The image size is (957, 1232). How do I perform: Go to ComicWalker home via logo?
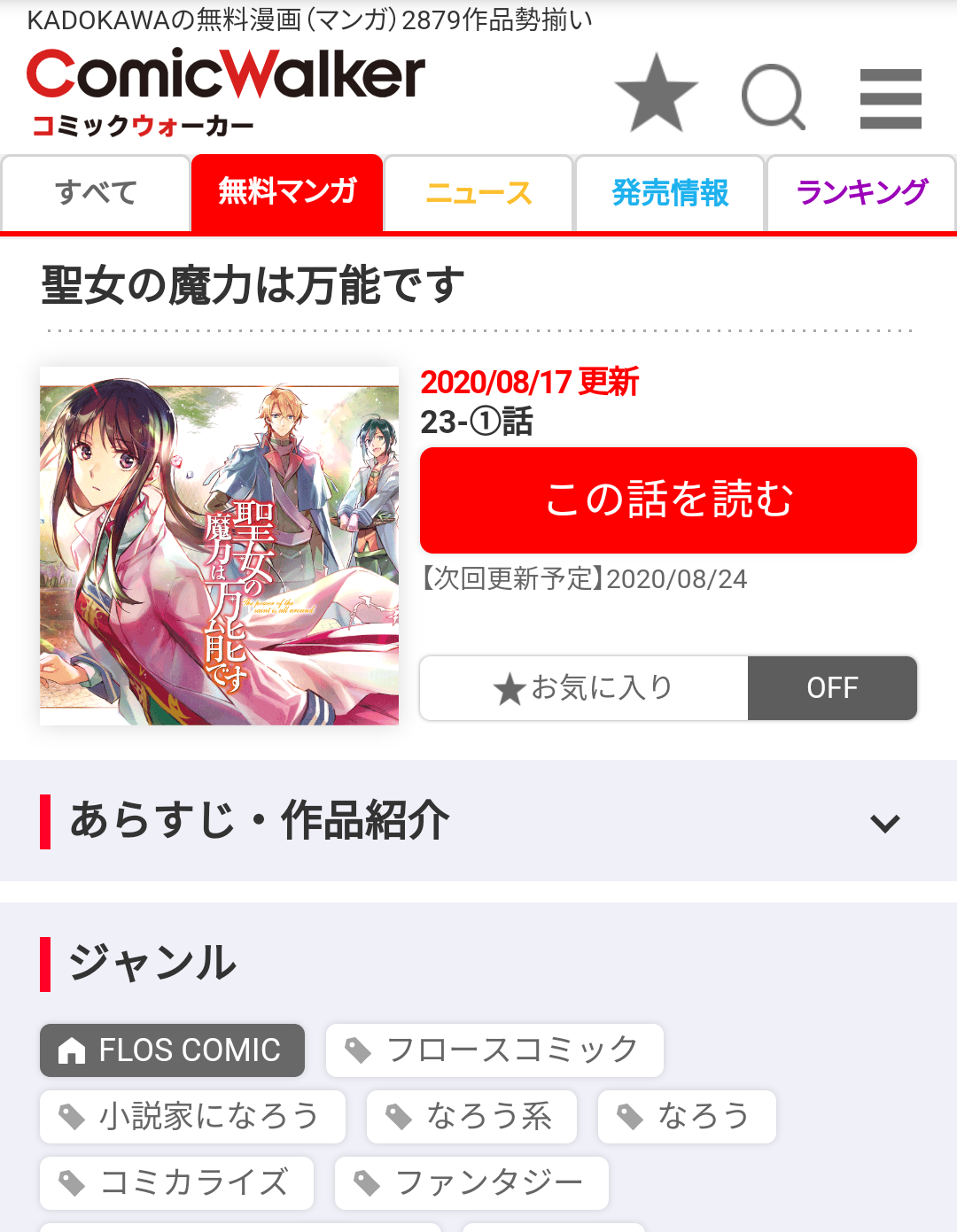(x=226, y=90)
